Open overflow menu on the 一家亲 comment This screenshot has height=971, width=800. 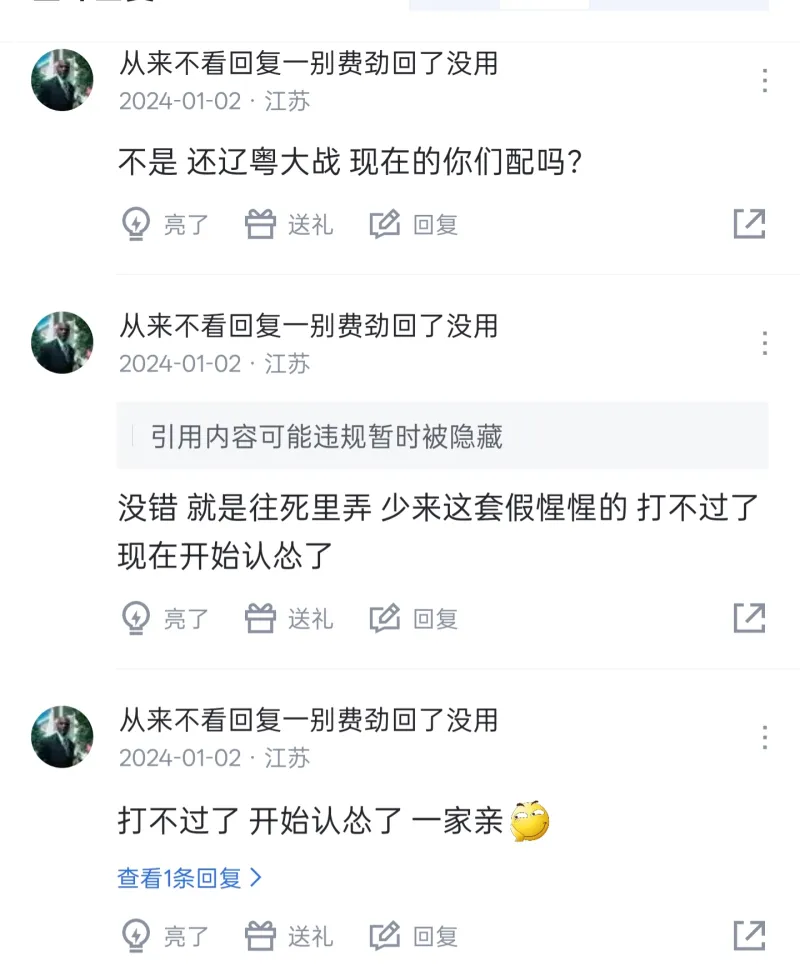[764, 738]
